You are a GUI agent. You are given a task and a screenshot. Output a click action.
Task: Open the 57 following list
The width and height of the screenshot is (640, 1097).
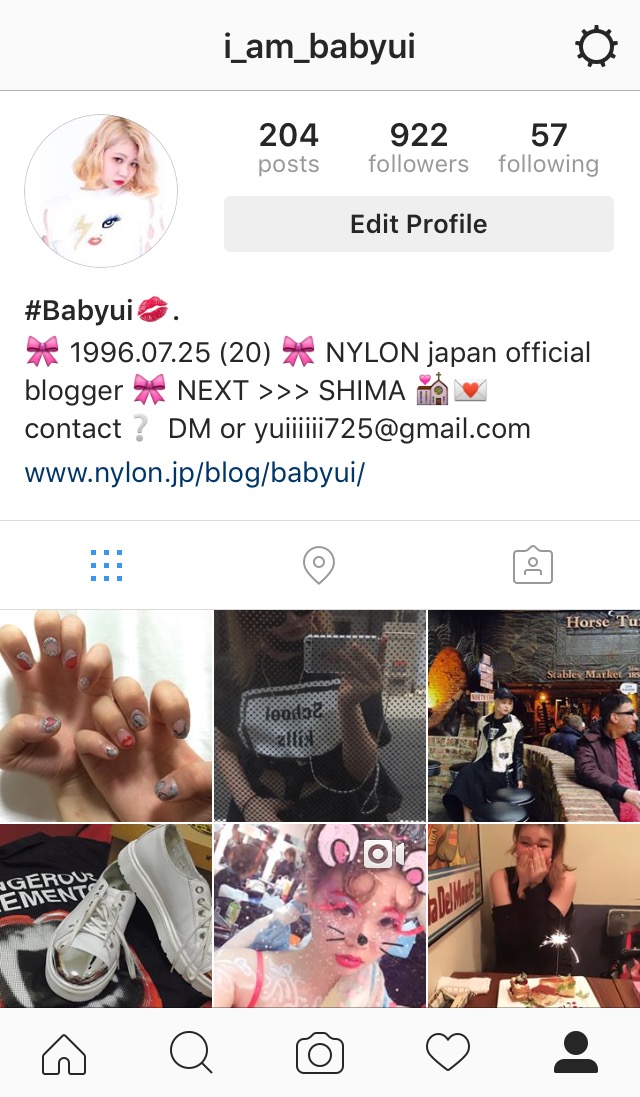pyautogui.click(x=548, y=148)
